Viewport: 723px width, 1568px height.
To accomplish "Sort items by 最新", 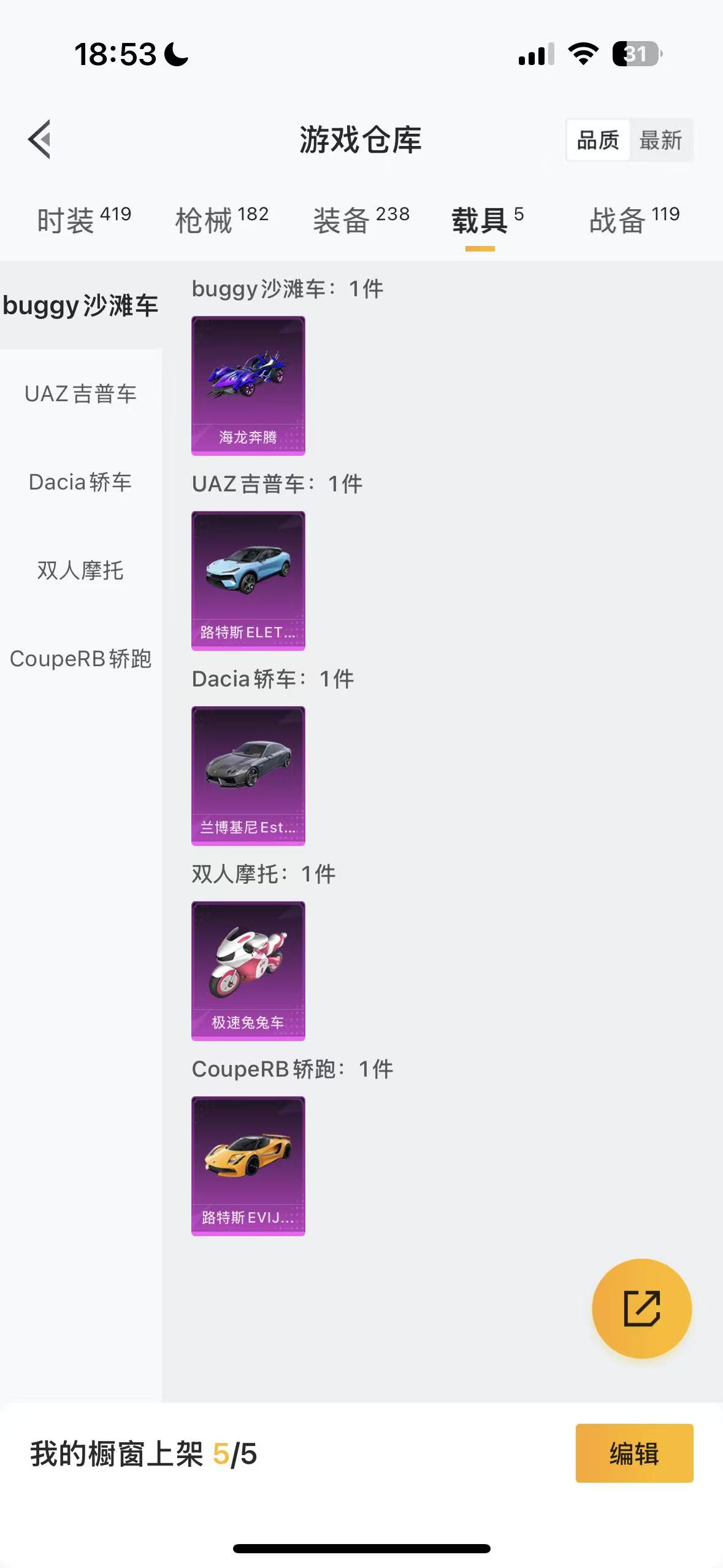I will 660,140.
